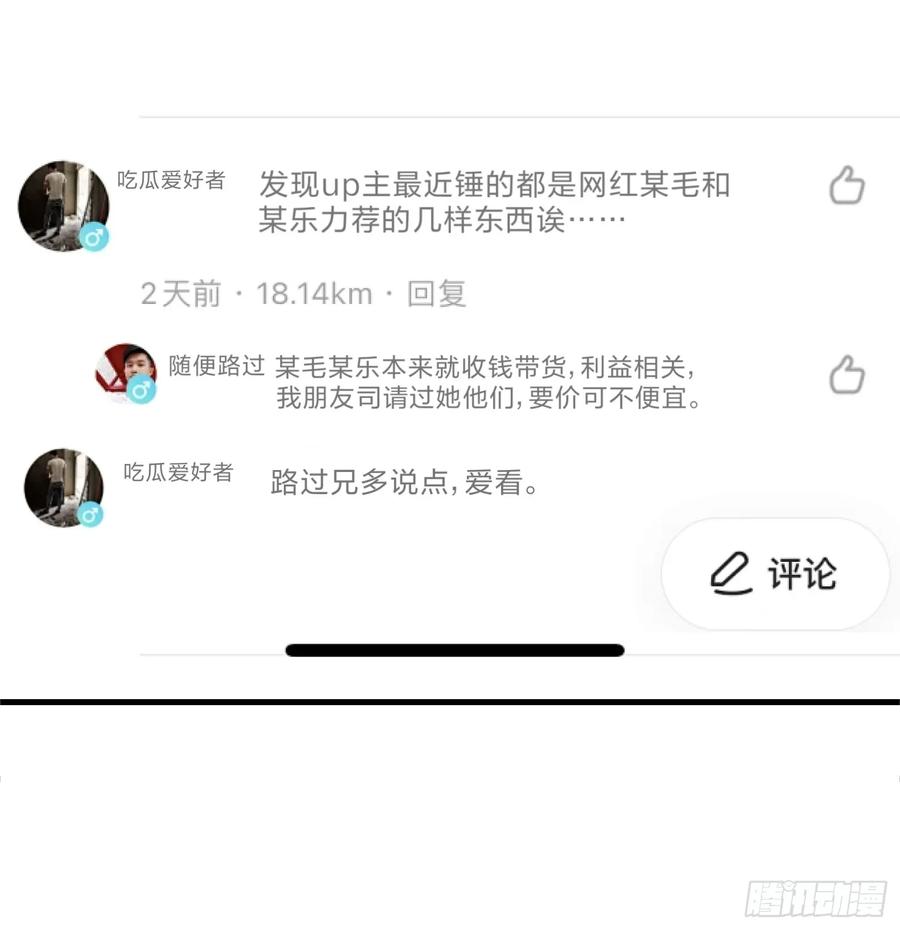Click the male gender badge on 吃瓜爱好者's avatar
The height and width of the screenshot is (930, 900).
[93, 239]
